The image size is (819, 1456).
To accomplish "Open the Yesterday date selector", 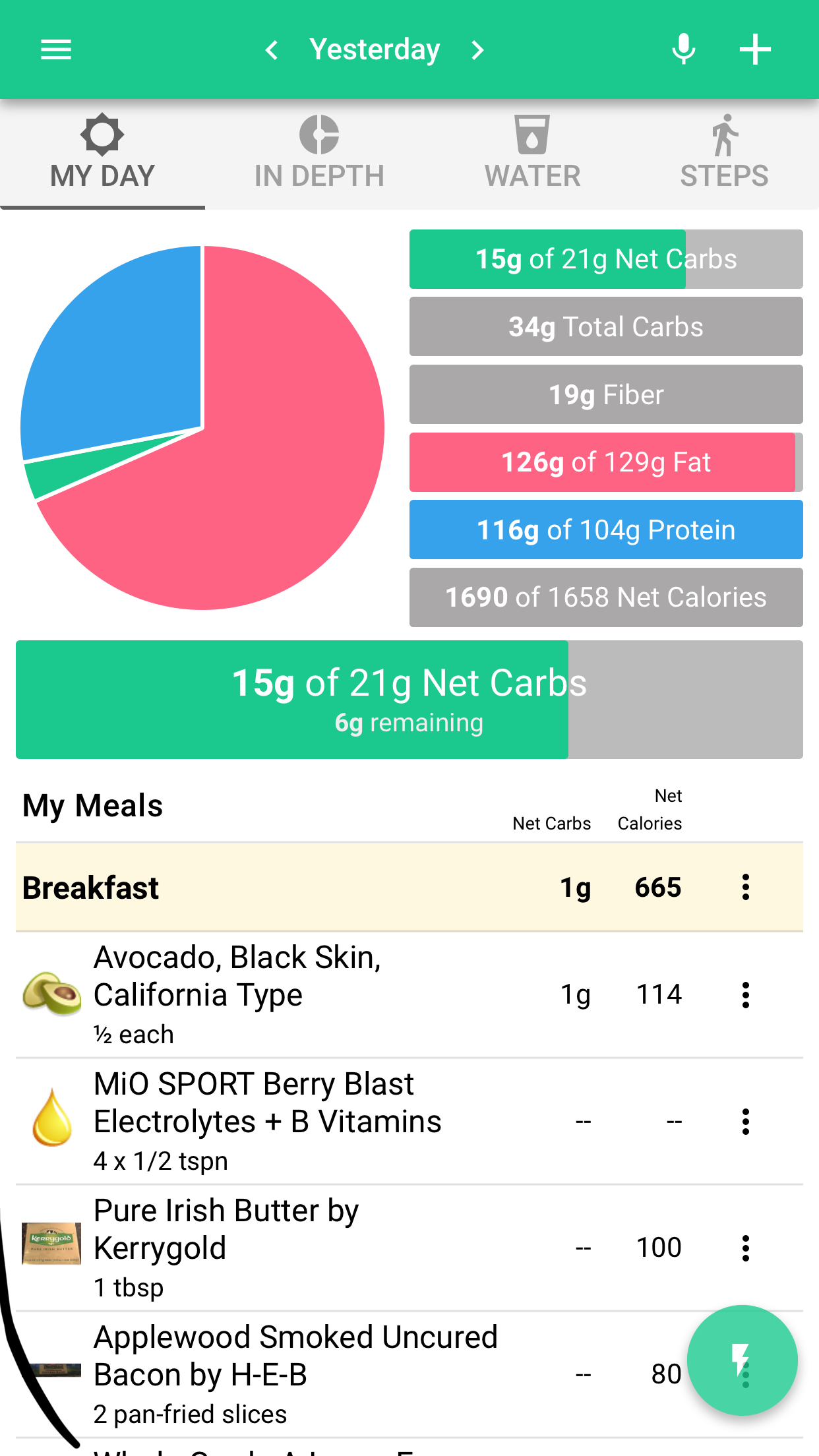I will pos(375,49).
